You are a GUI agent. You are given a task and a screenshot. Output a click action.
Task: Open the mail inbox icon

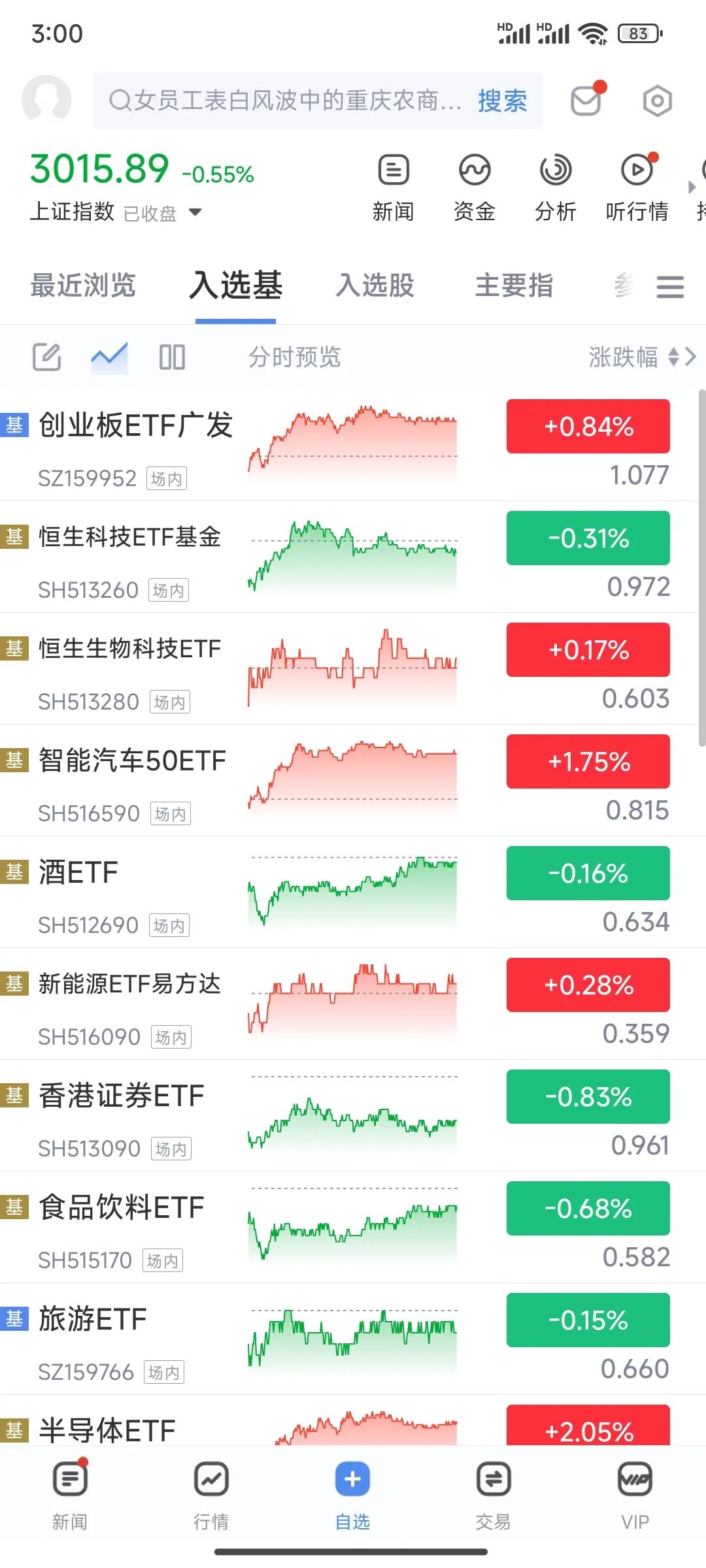click(x=586, y=101)
